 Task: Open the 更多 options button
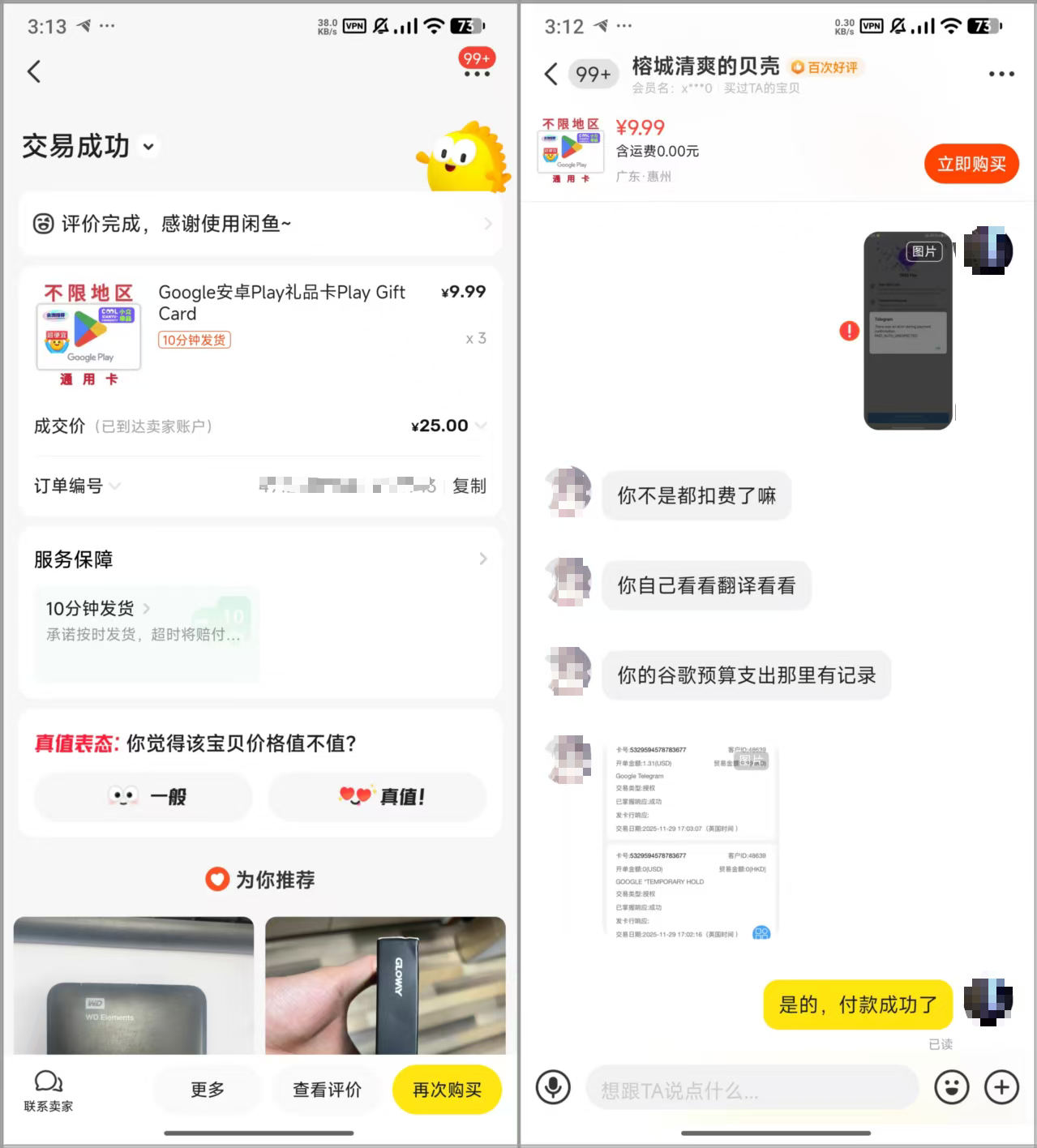(x=208, y=1090)
